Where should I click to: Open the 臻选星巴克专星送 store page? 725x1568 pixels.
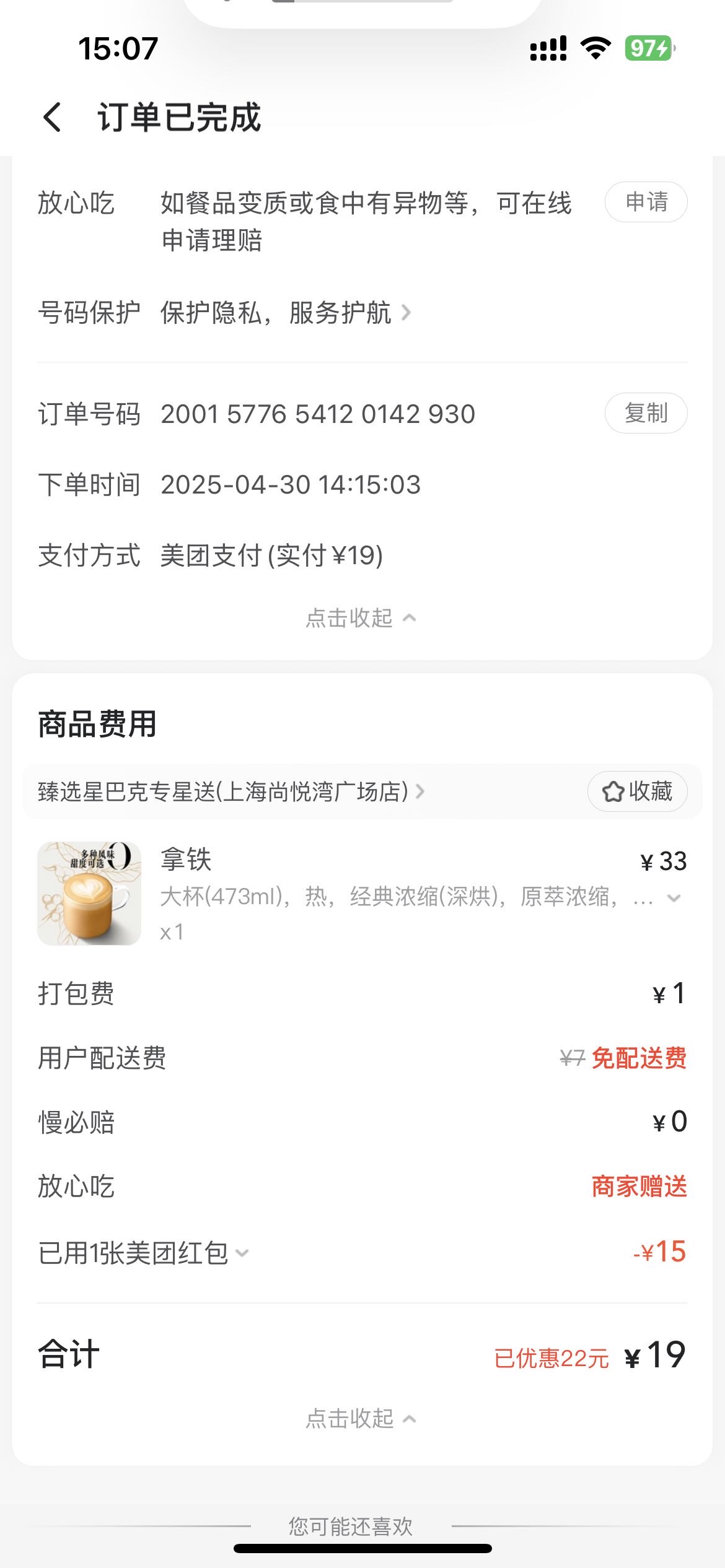pos(231,791)
